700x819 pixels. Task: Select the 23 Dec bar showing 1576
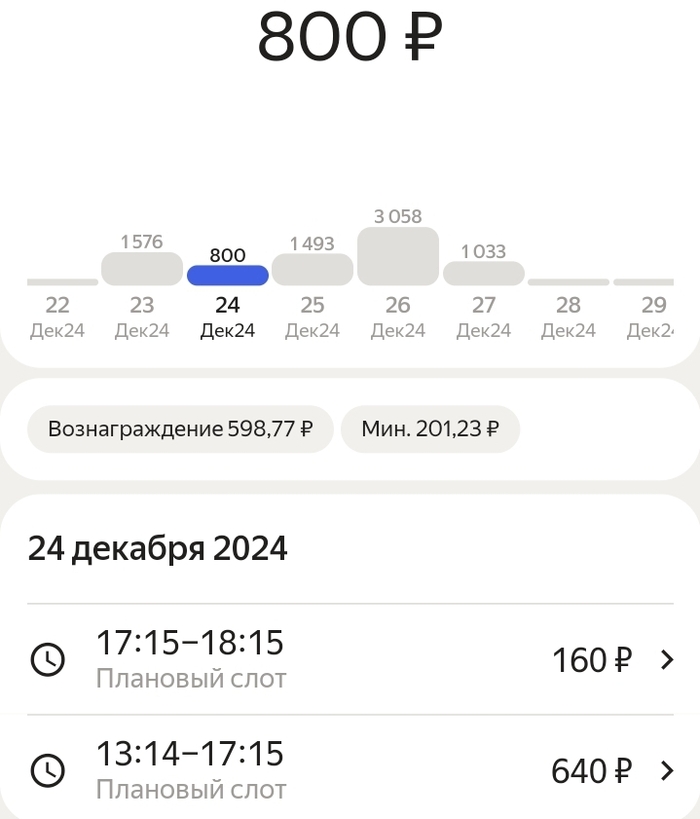tap(142, 268)
